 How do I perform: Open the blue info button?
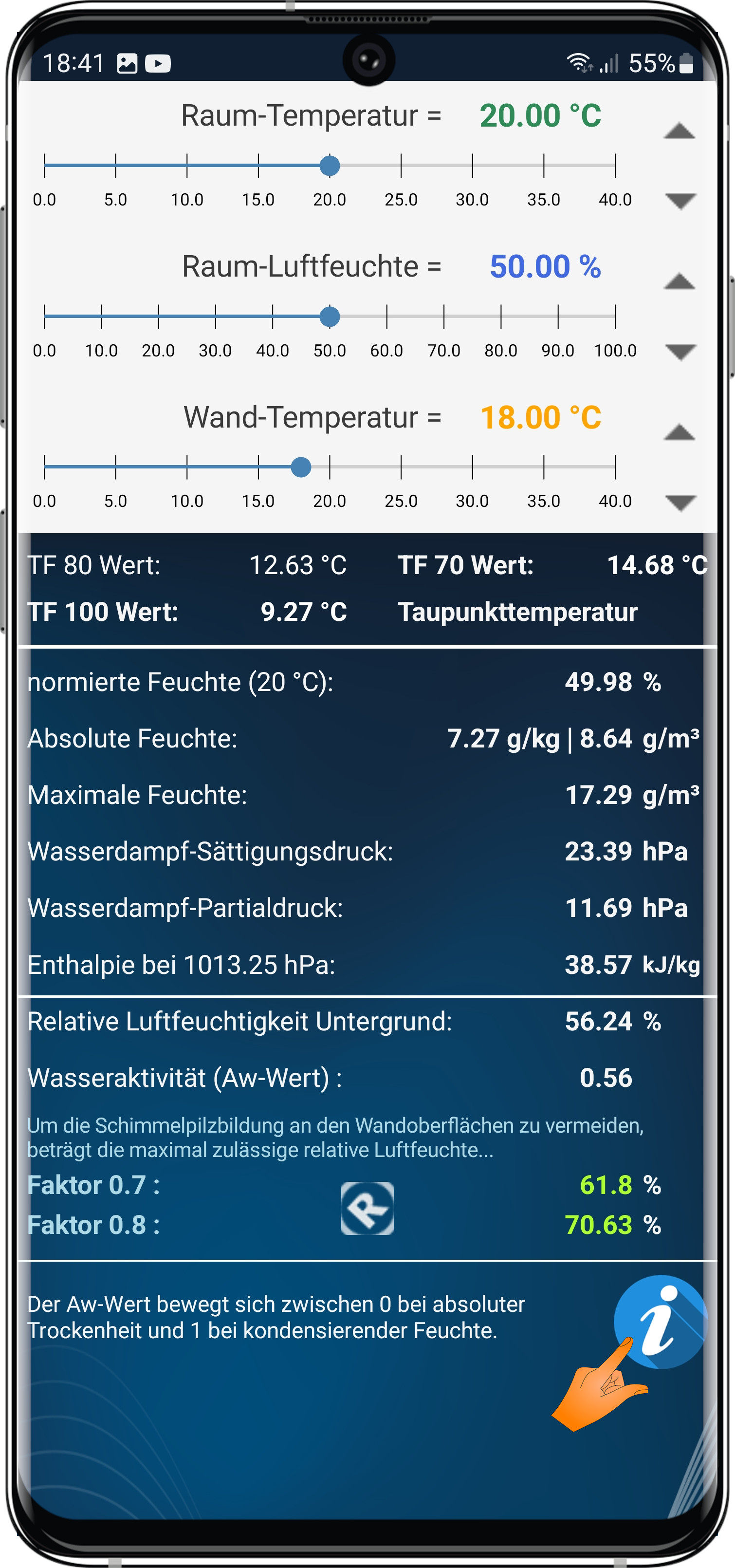[660, 1321]
